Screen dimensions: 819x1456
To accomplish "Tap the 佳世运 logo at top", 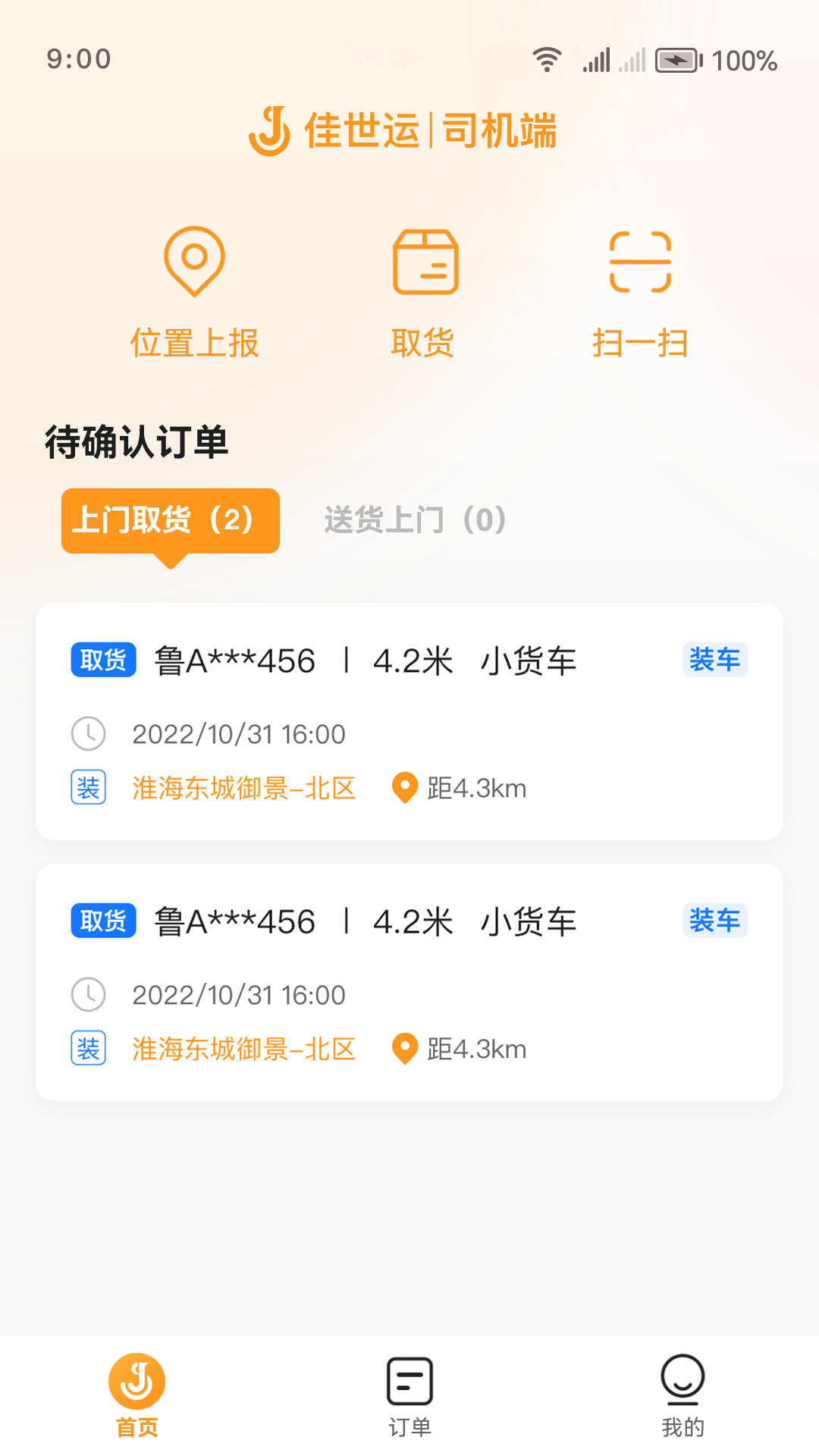I will [x=406, y=130].
